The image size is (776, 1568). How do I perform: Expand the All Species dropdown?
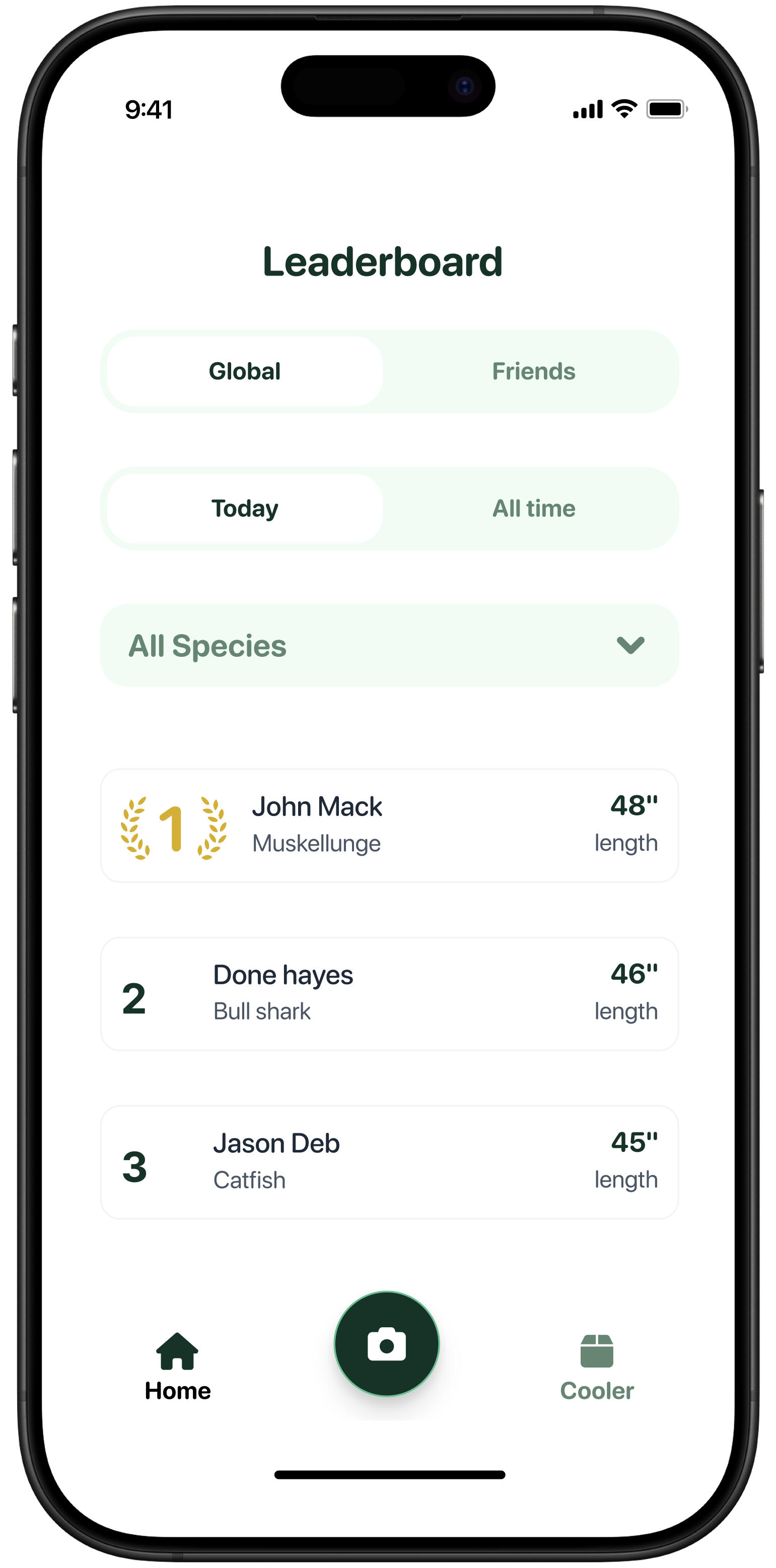[x=389, y=645]
